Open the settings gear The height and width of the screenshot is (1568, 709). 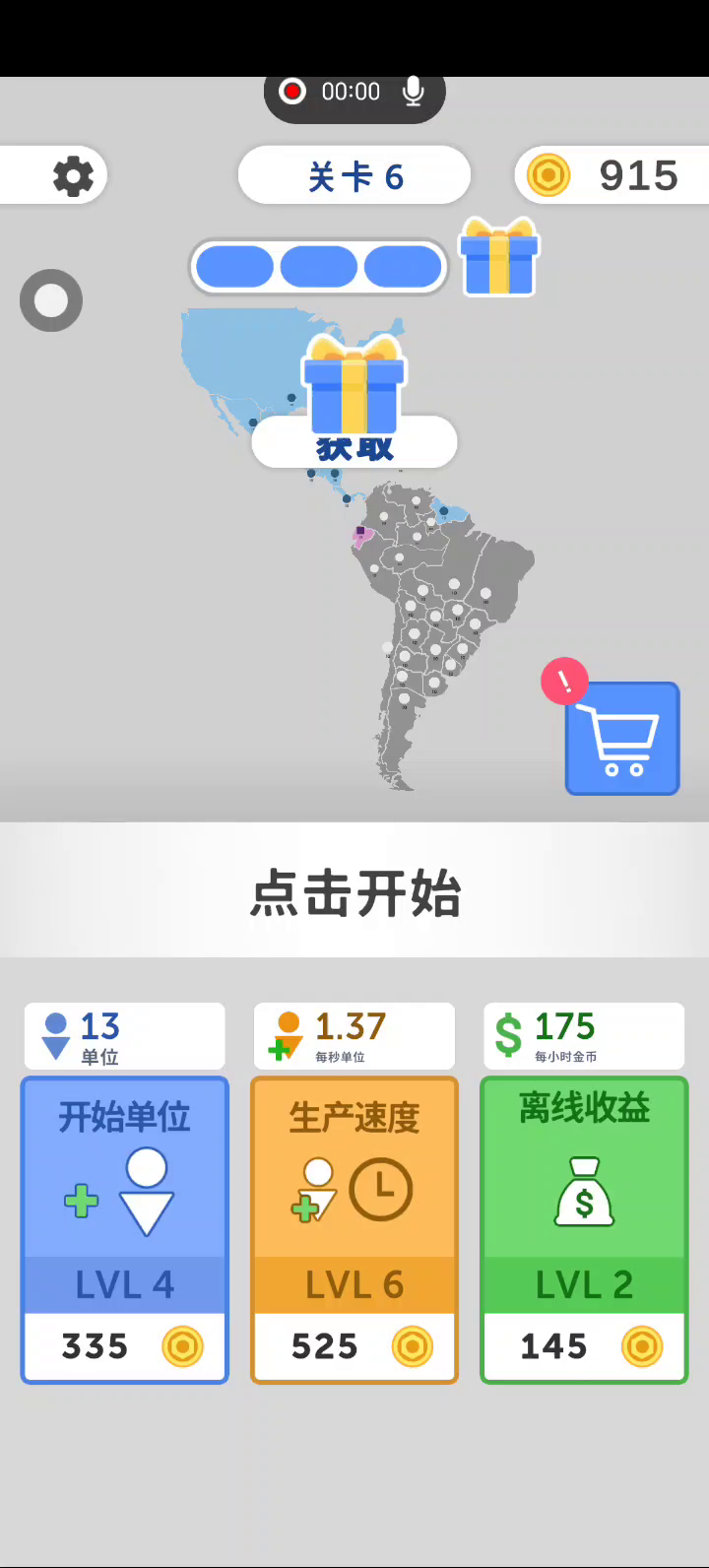pyautogui.click(x=72, y=176)
